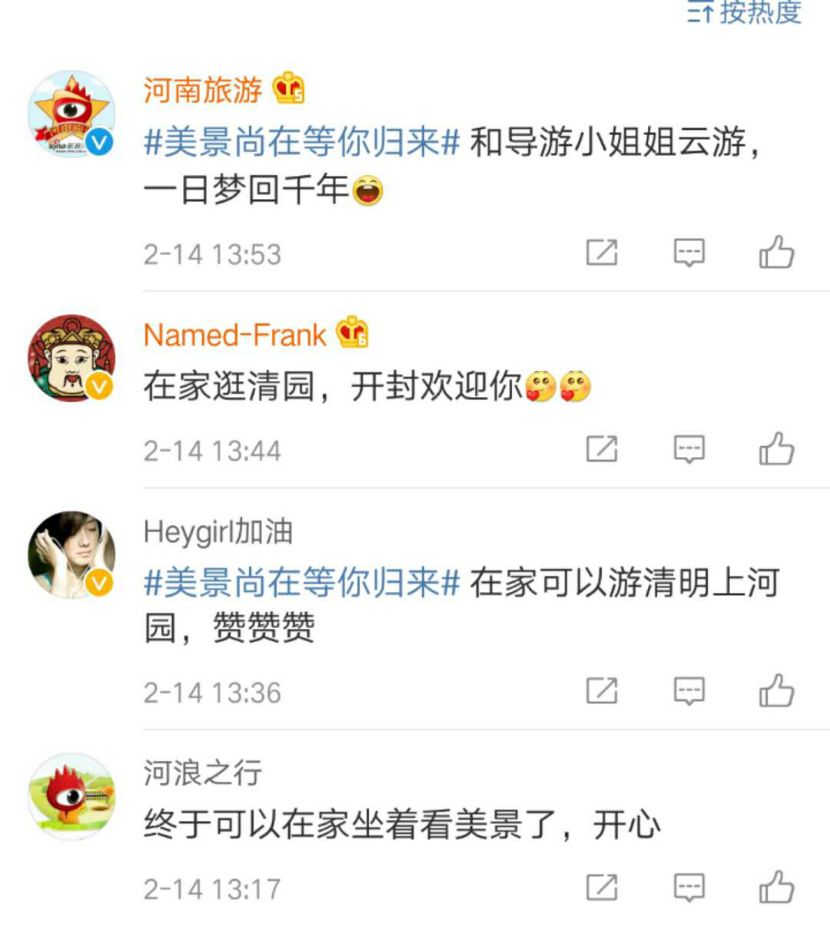Open 河南旅游's profile avatar

pyautogui.click(x=70, y=115)
